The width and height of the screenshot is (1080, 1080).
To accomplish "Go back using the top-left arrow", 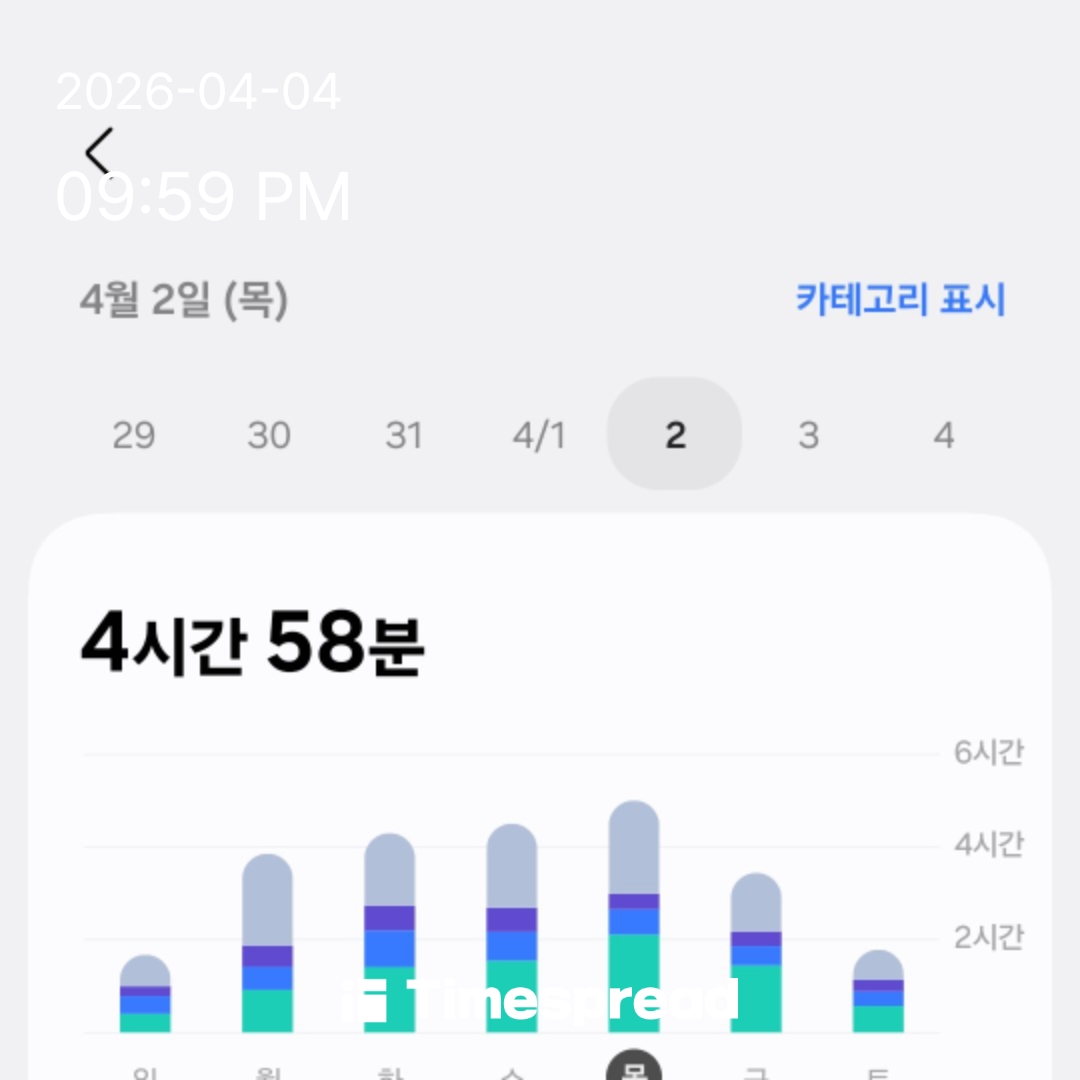I will [99, 153].
